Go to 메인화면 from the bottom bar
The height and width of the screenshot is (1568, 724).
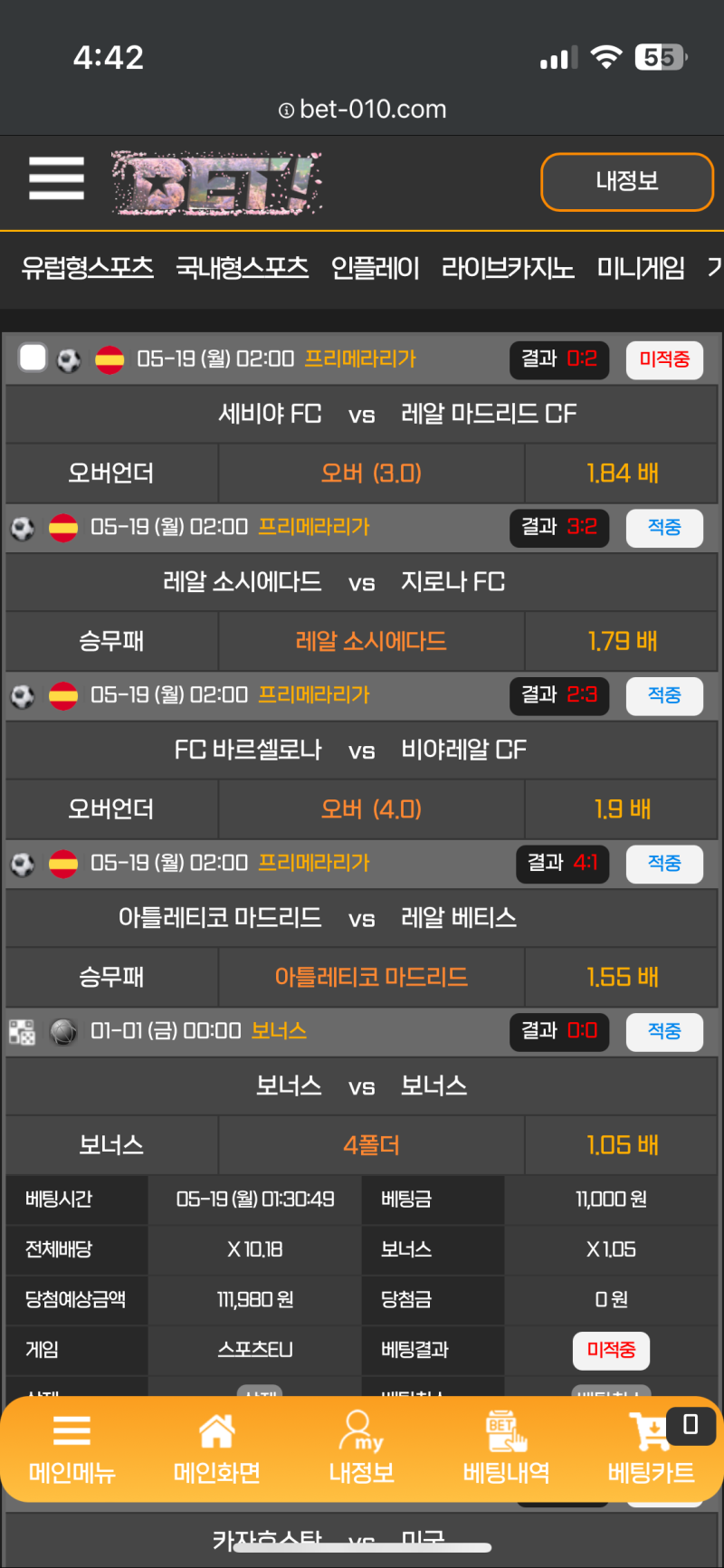[x=217, y=1449]
